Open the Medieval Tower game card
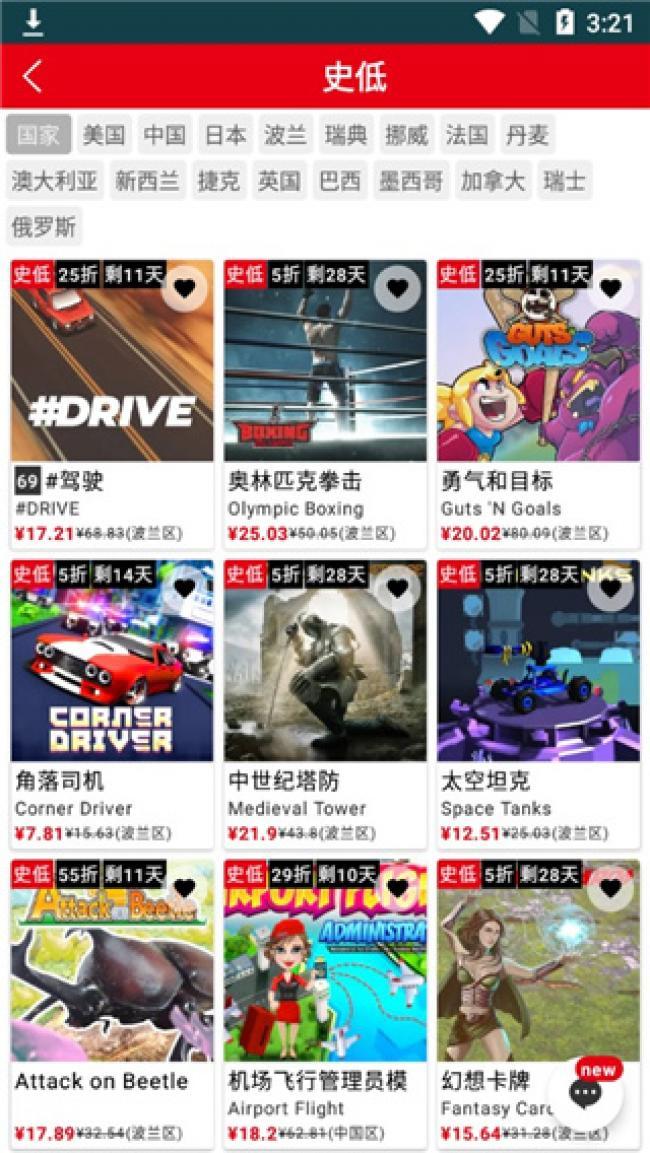The image size is (650, 1153). click(x=325, y=680)
